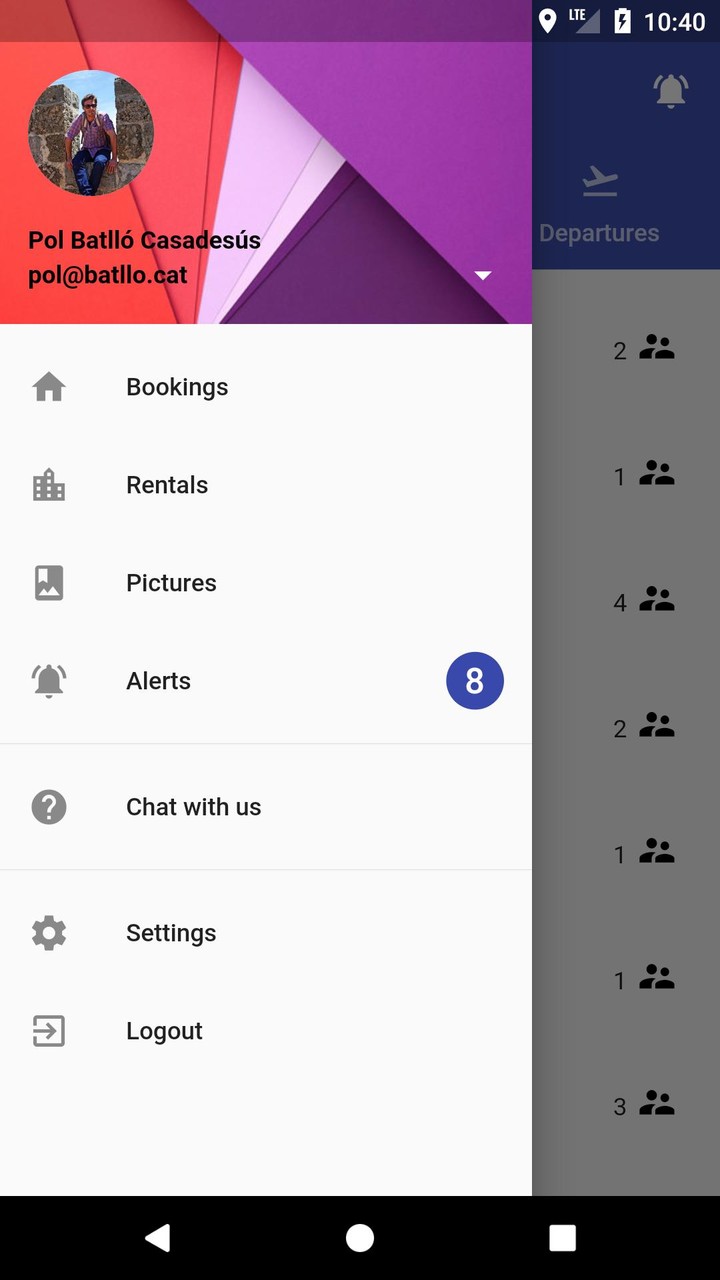Logout of the account
The height and width of the screenshot is (1280, 720).
pos(164,1031)
